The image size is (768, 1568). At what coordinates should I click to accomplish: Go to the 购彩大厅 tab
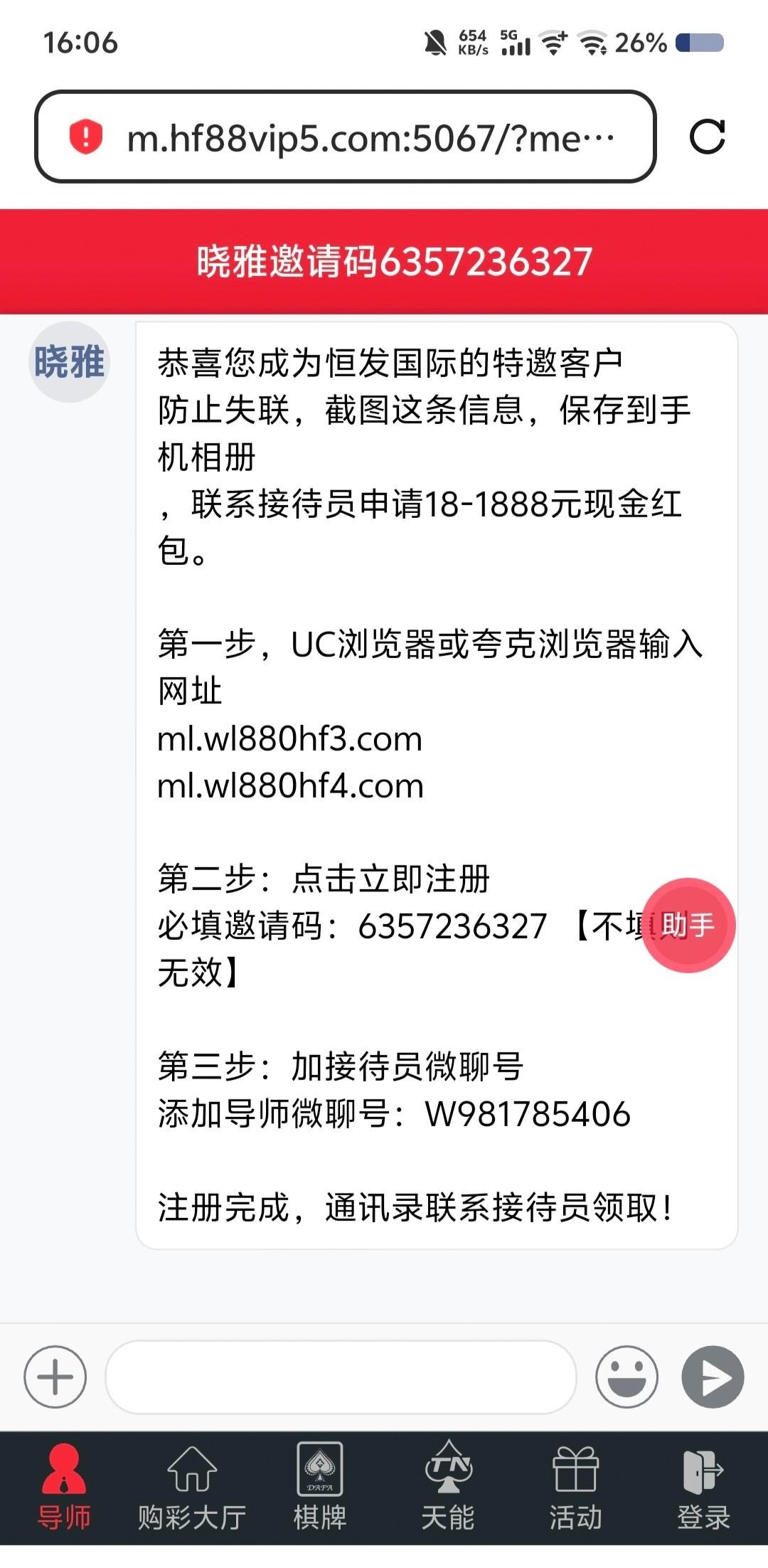pyautogui.click(x=192, y=1487)
